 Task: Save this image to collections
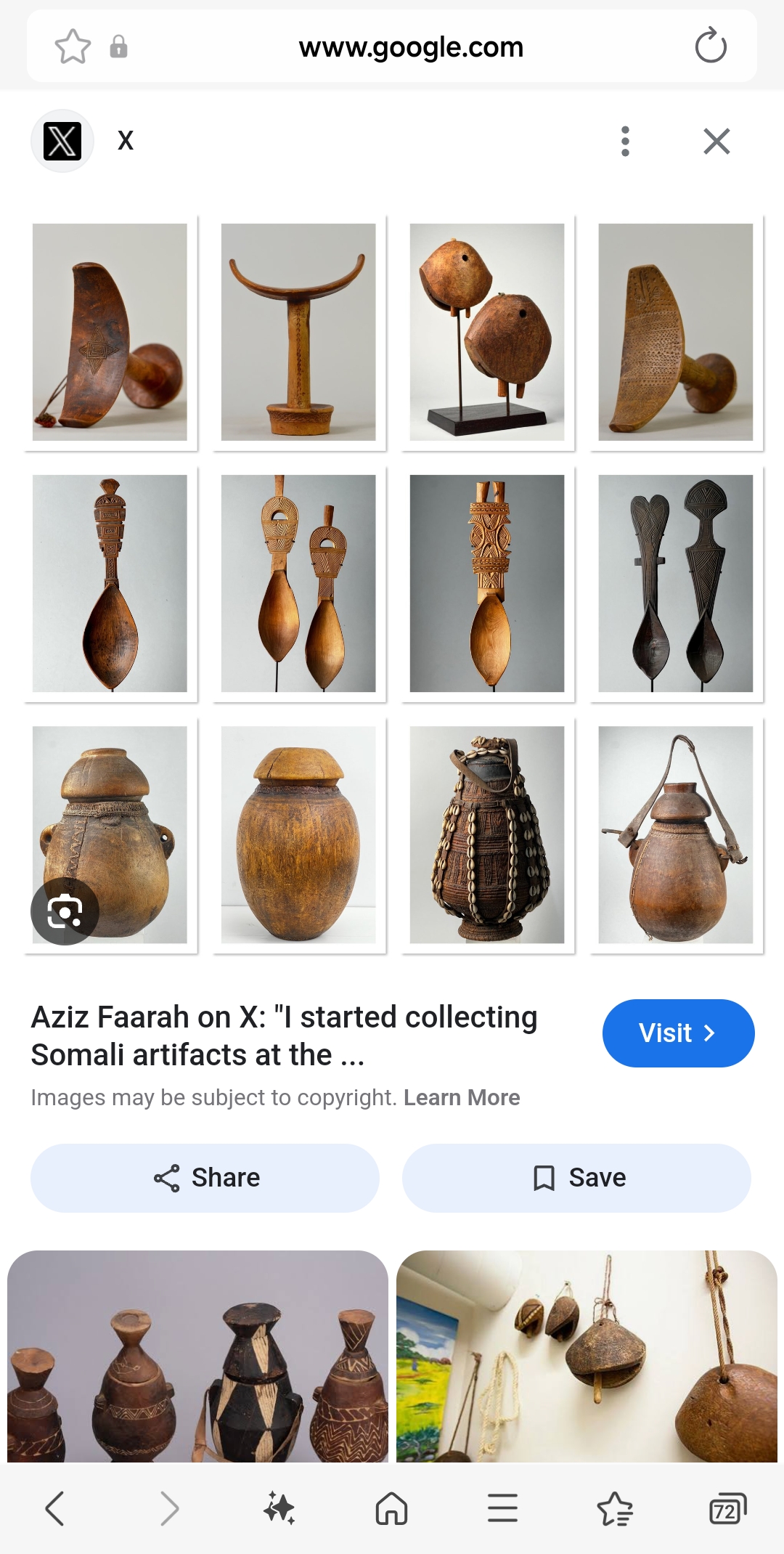click(x=576, y=1177)
